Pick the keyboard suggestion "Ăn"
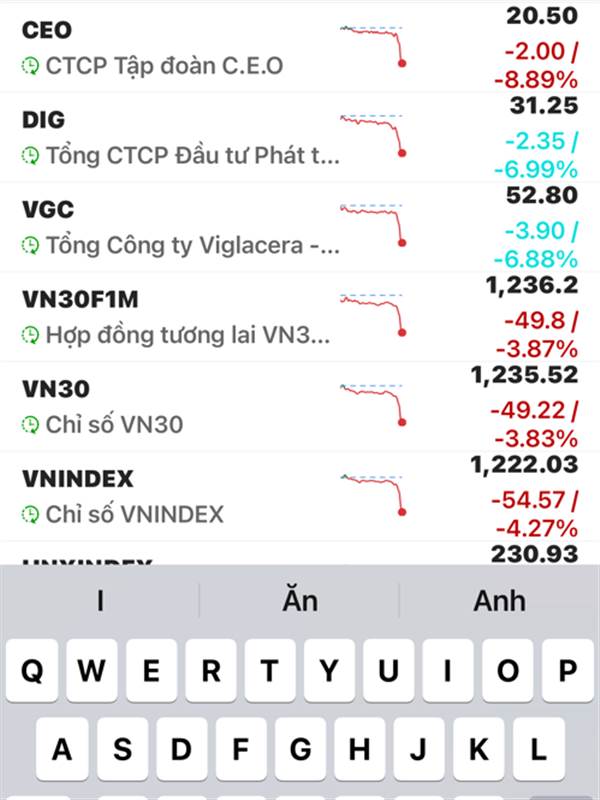Screen dimensions: 600x800 pyautogui.click(x=300, y=600)
